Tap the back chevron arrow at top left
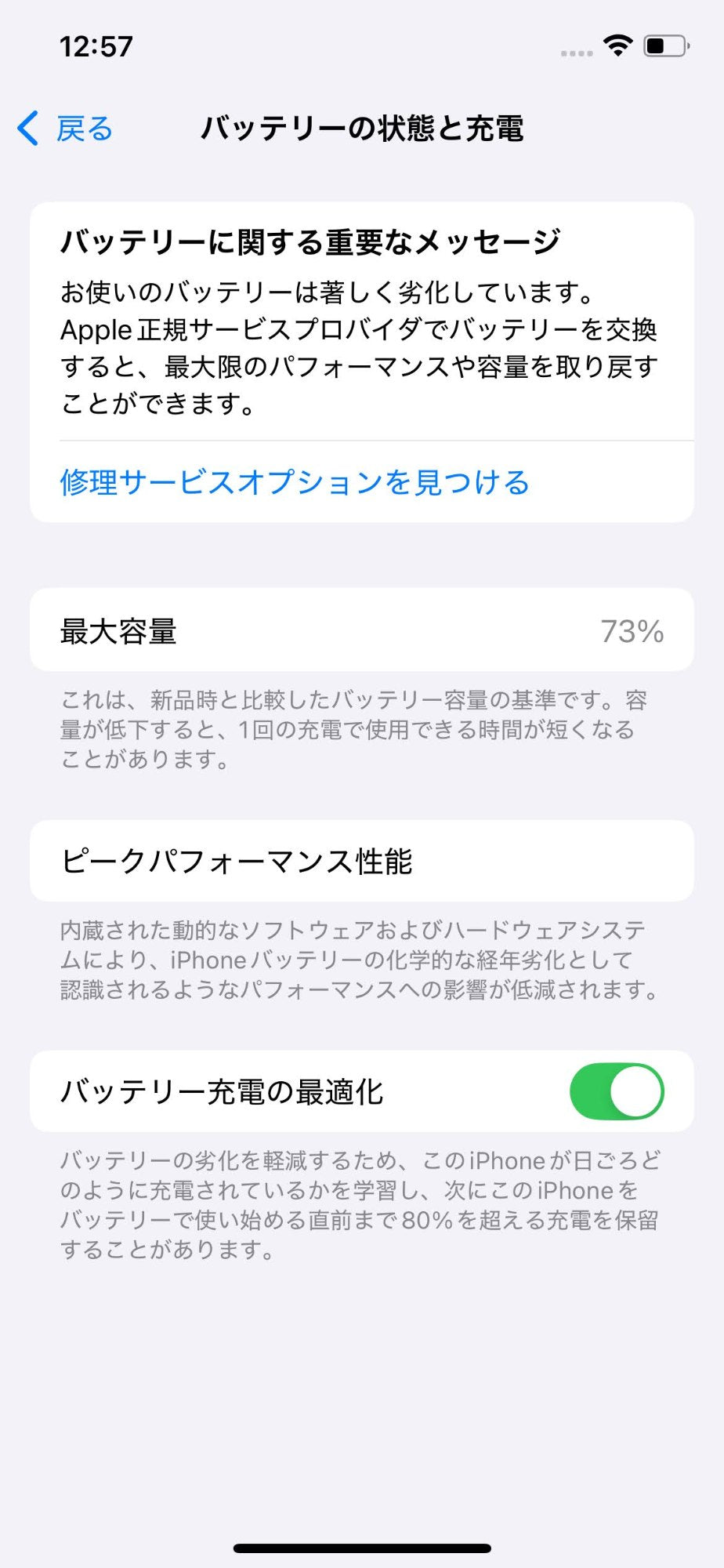The width and height of the screenshot is (724, 1568). 27,129
